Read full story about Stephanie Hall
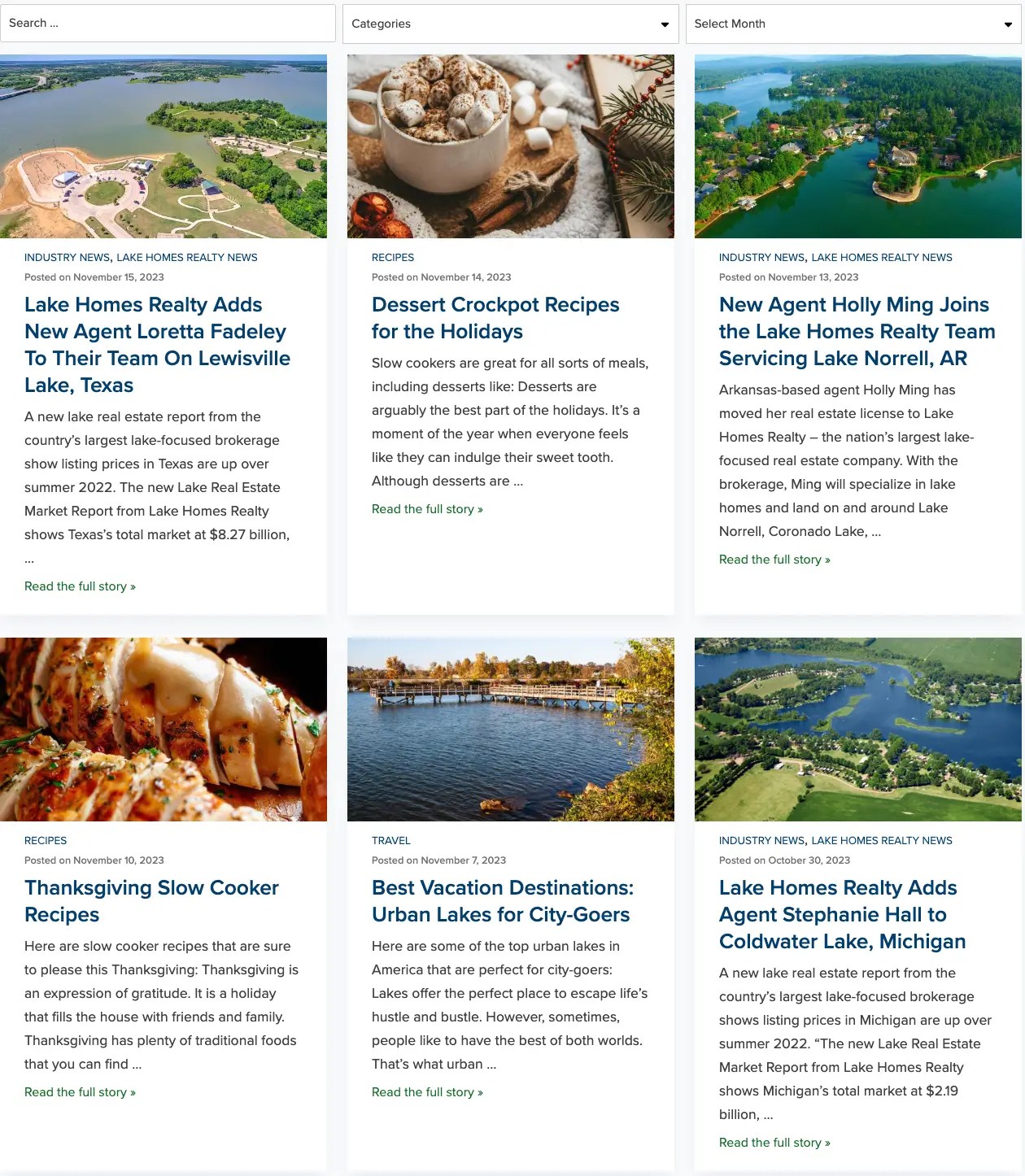This screenshot has height=1176, width=1025. [x=774, y=1143]
